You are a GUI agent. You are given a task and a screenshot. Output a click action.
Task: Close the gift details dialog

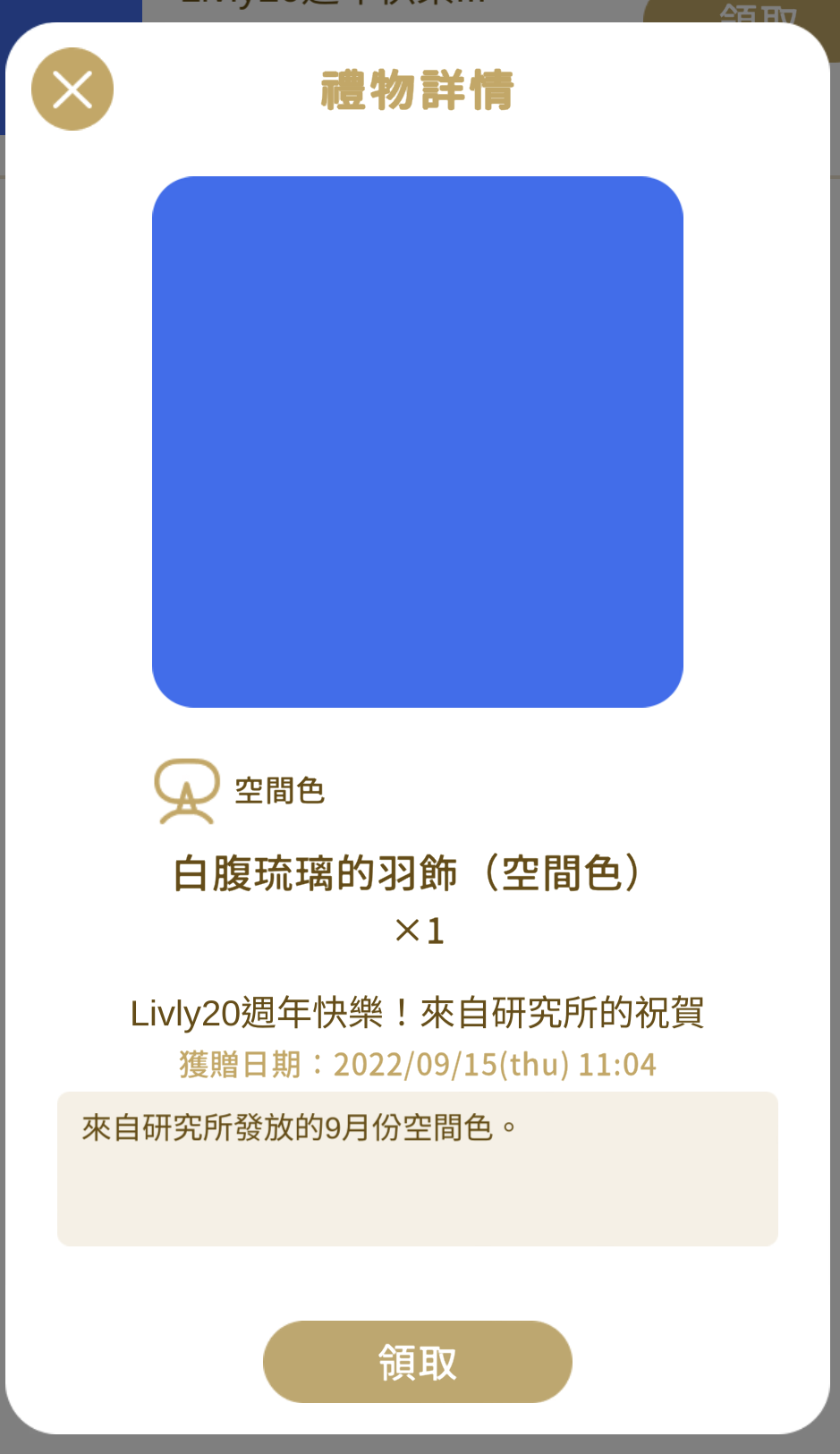point(72,89)
